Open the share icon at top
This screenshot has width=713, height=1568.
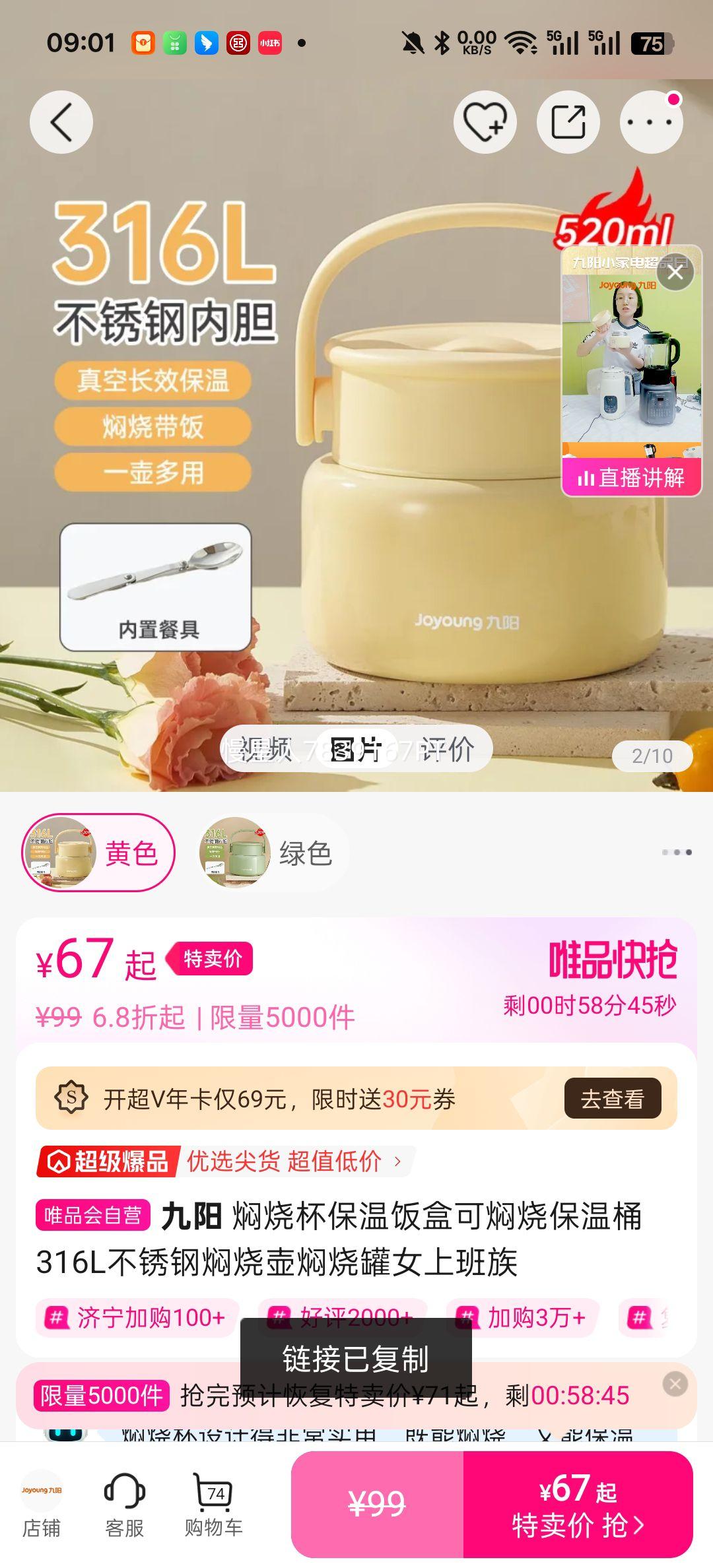coord(566,122)
